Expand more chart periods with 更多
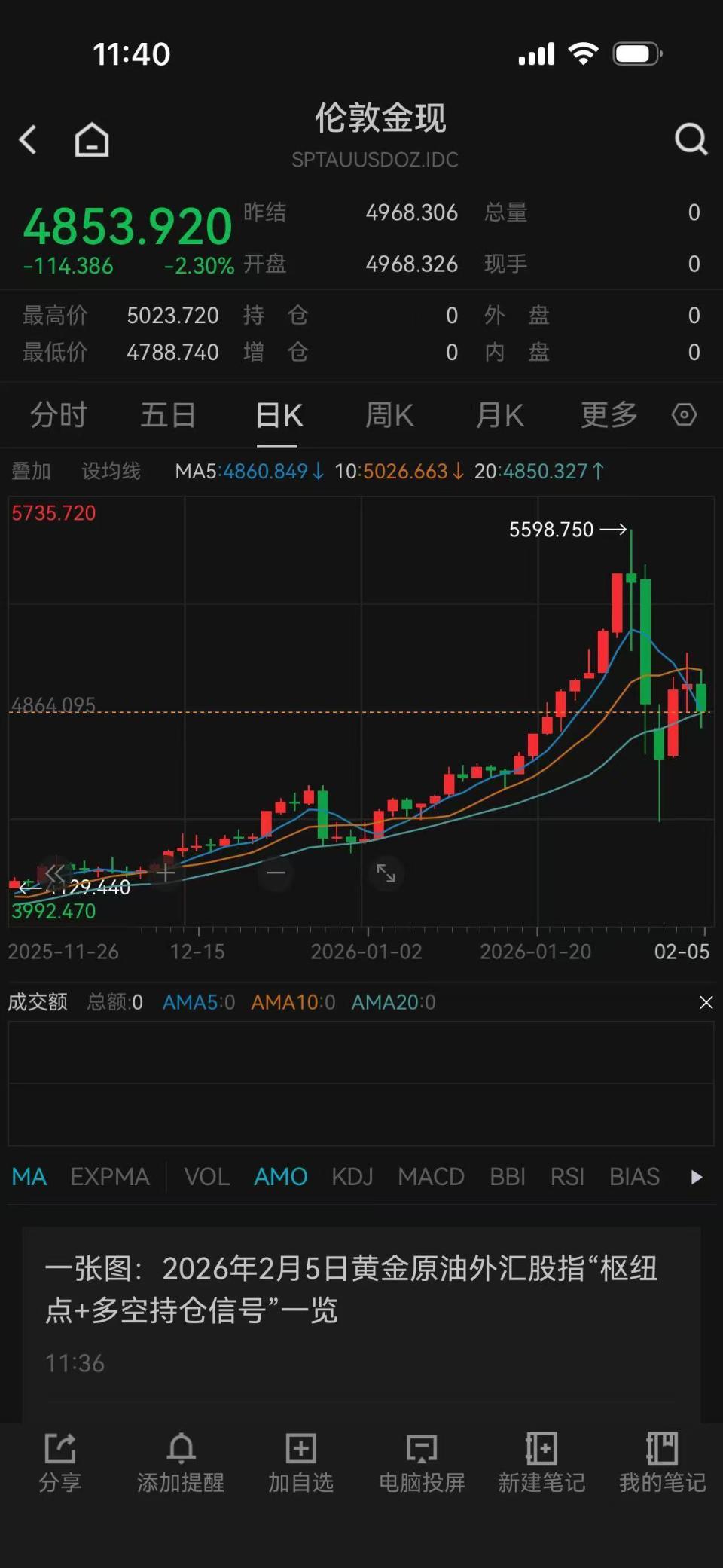This screenshot has height=1568, width=723. (607, 414)
